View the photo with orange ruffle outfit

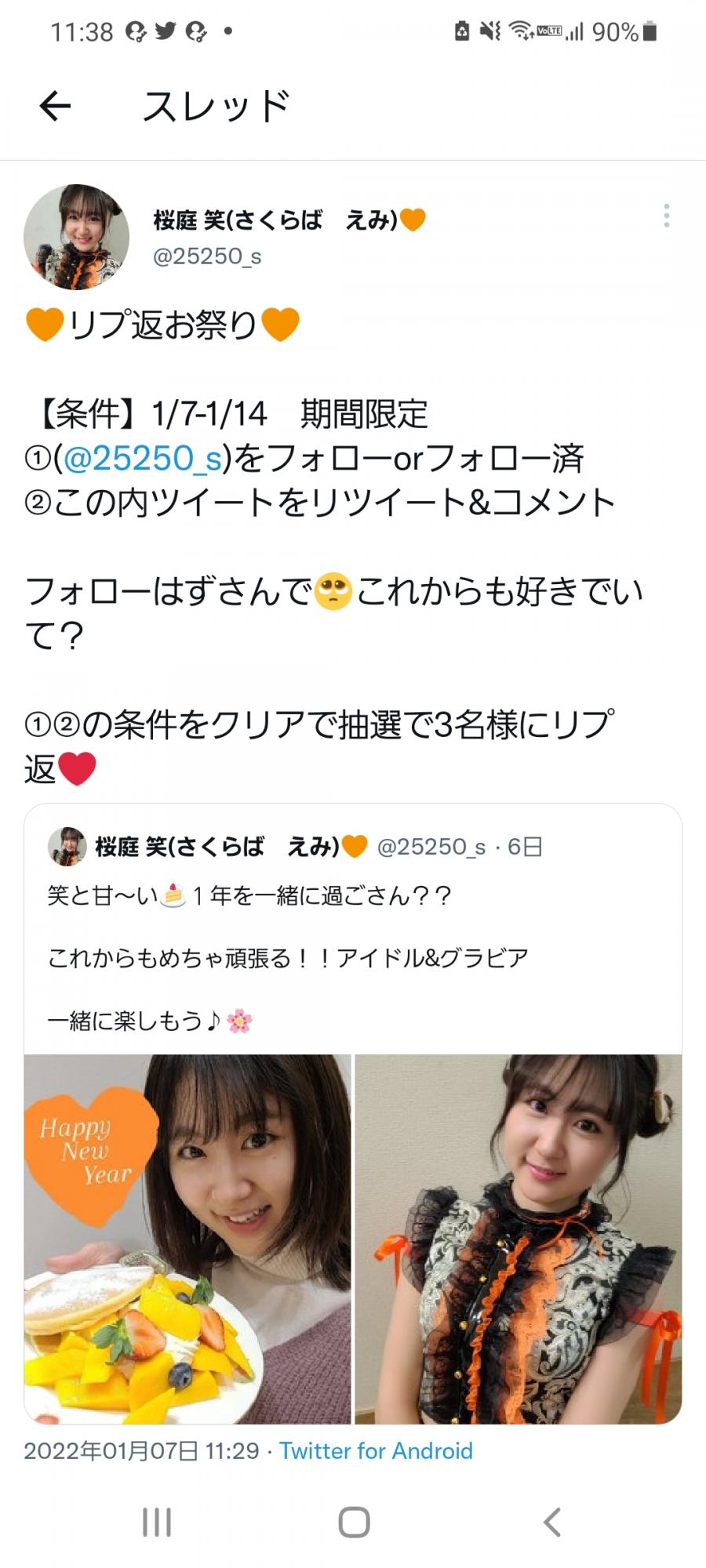coord(518,1239)
